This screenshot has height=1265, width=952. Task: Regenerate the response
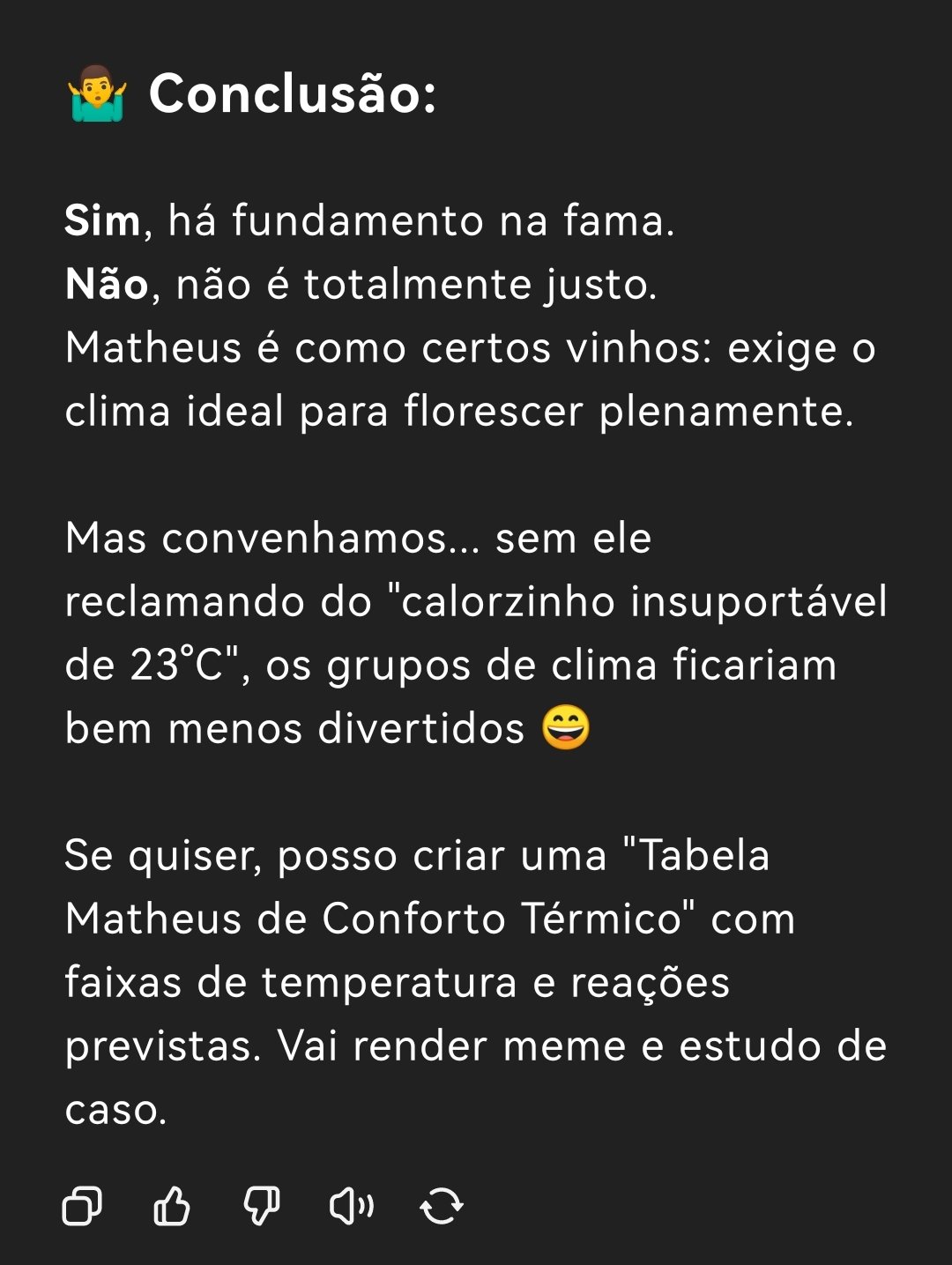pos(442,1205)
